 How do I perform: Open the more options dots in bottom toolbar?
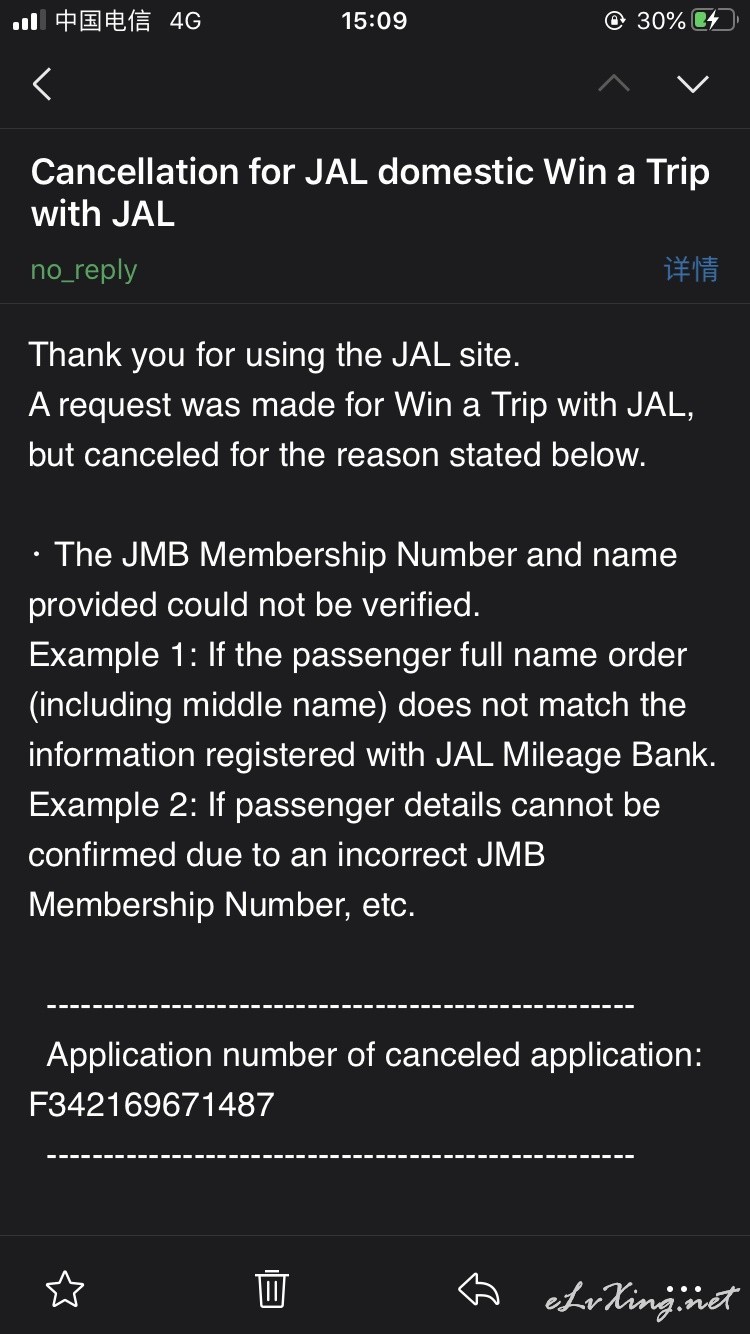point(685,1288)
